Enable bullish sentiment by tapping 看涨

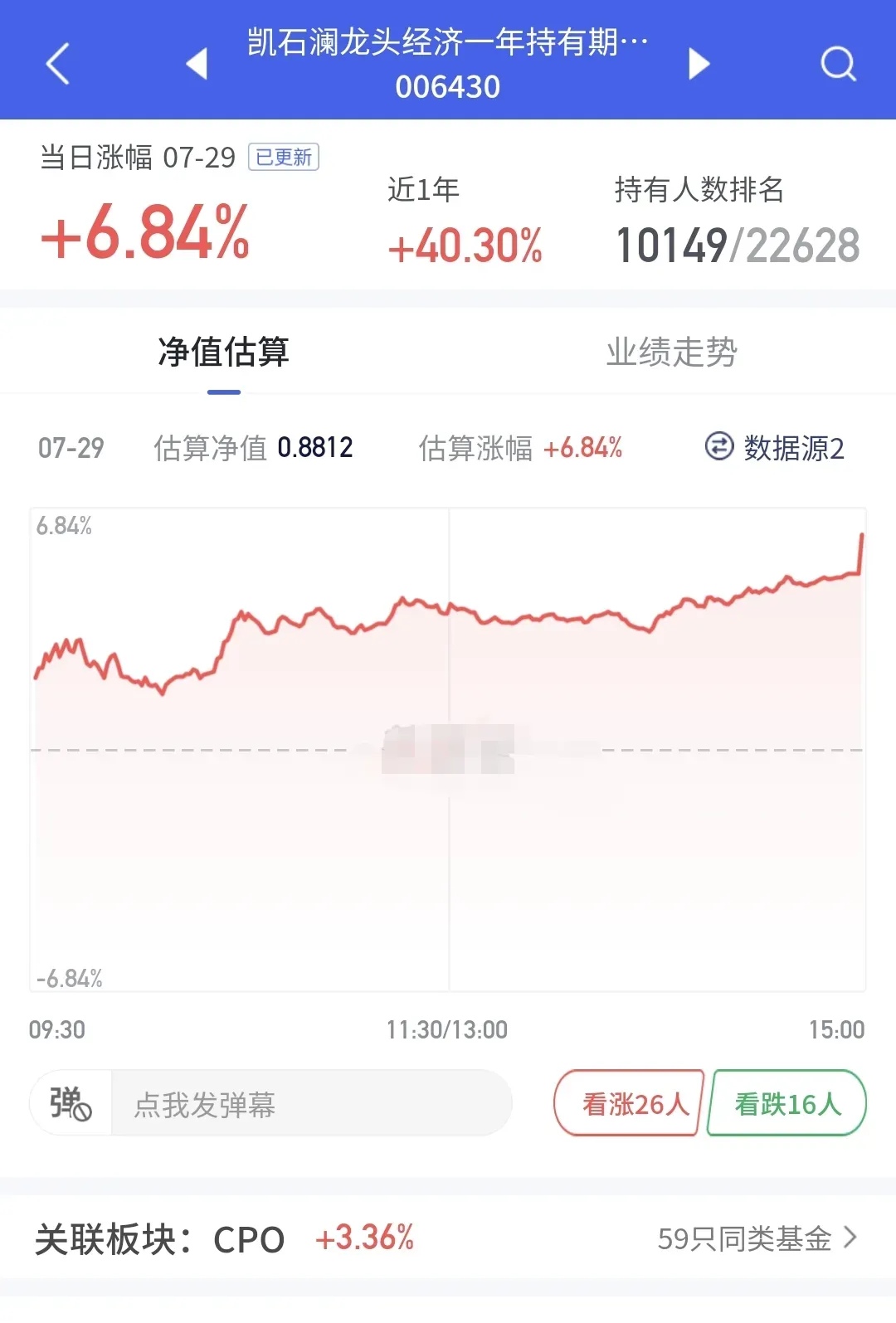627,1104
